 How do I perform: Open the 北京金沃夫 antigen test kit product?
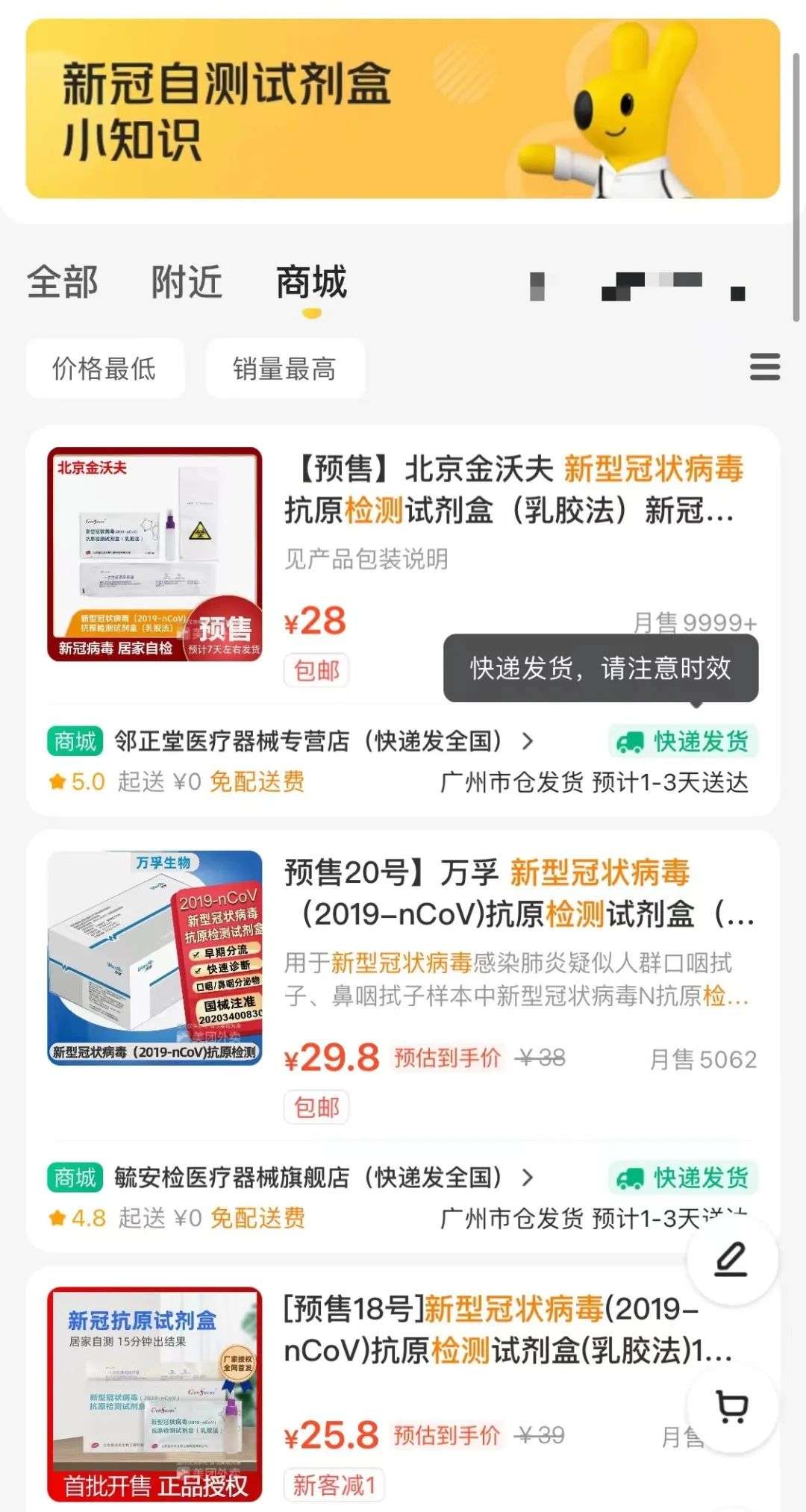point(513,490)
